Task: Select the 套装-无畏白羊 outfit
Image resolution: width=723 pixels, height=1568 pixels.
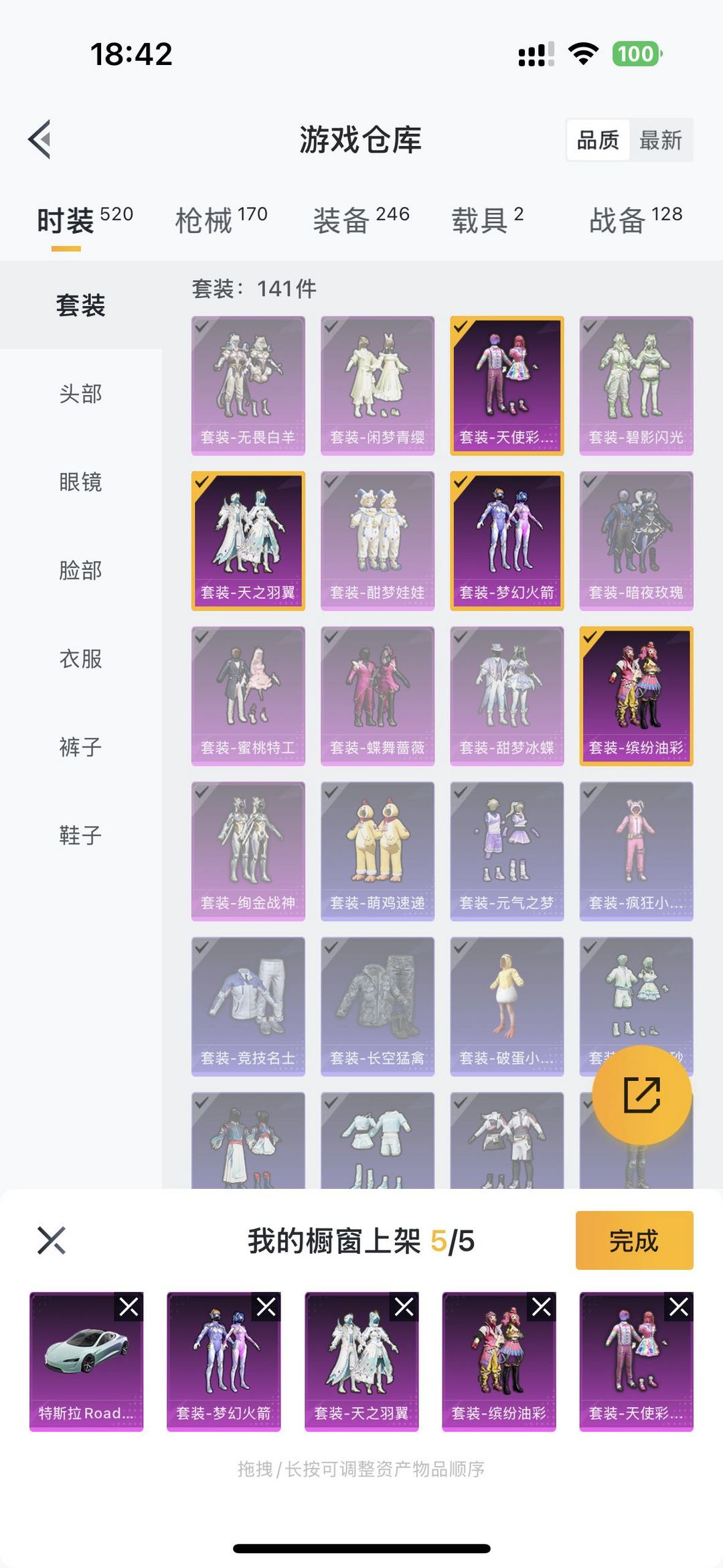Action: (x=248, y=385)
